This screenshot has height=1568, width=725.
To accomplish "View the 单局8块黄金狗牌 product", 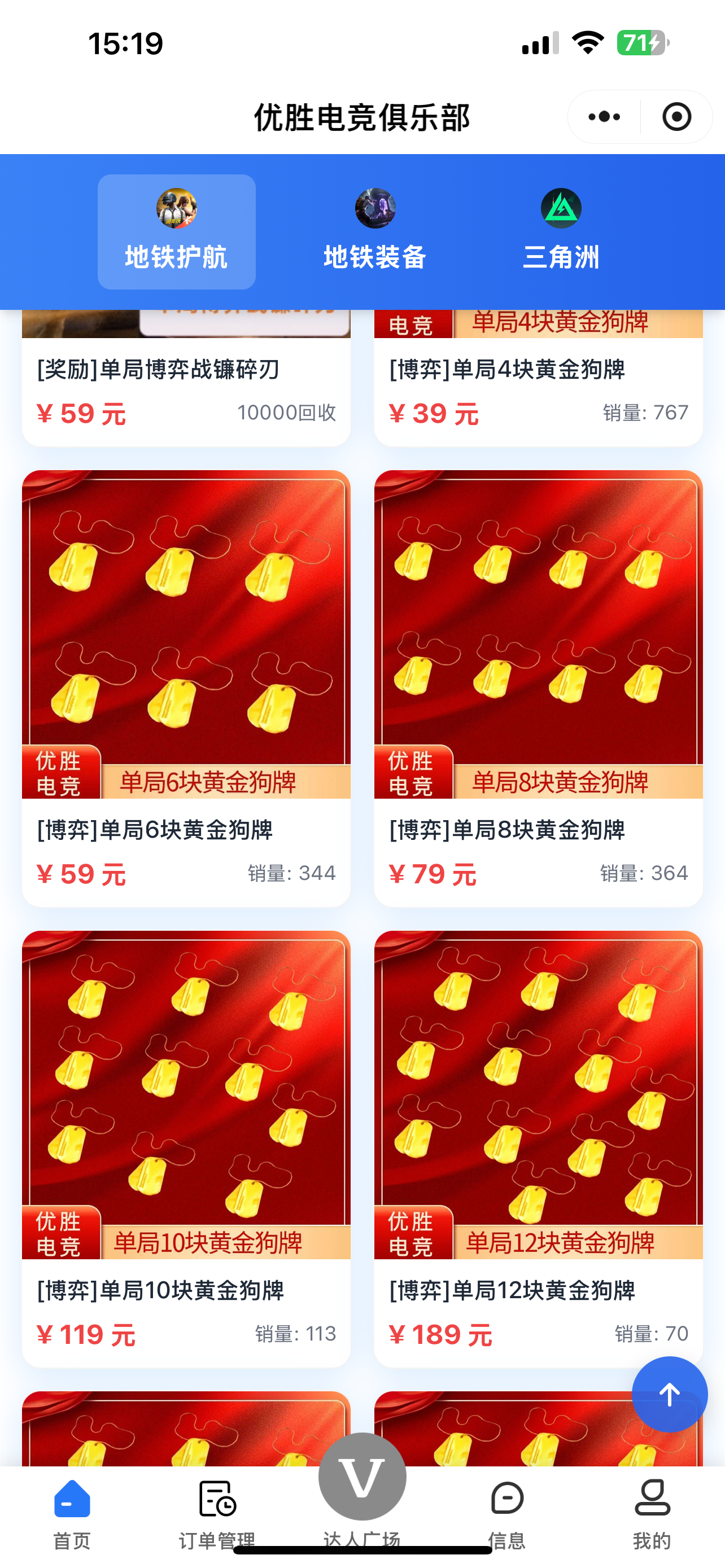I will [538, 688].
